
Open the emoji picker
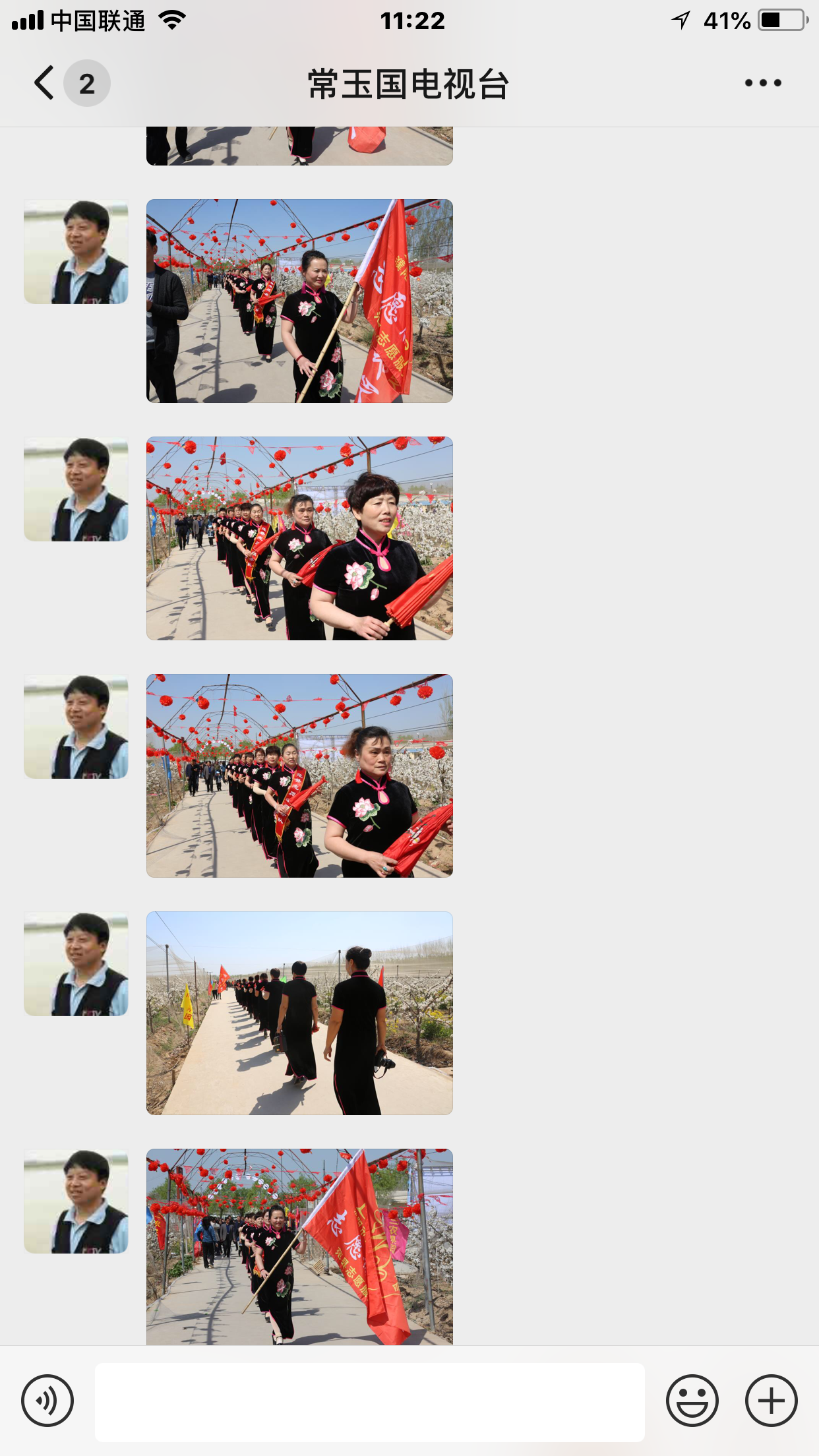coord(692,1401)
